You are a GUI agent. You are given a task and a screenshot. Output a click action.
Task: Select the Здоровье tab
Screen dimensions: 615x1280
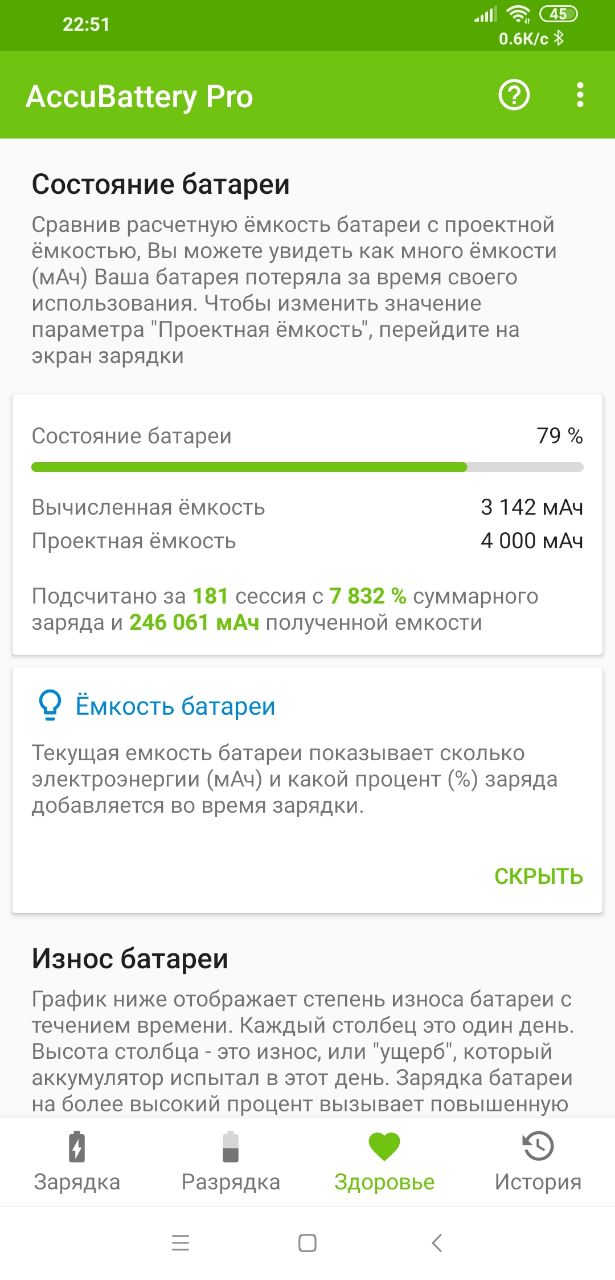coord(384,1161)
